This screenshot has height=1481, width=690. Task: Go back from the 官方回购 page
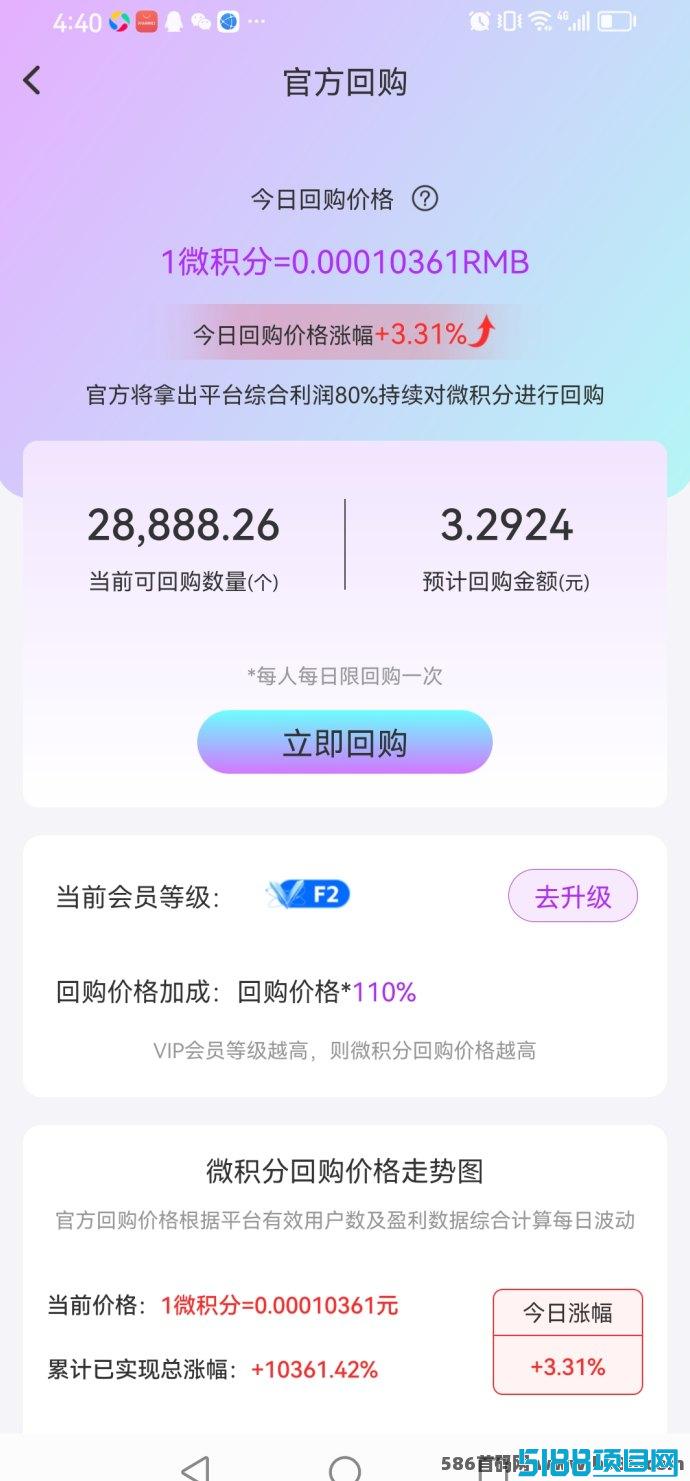click(x=32, y=81)
